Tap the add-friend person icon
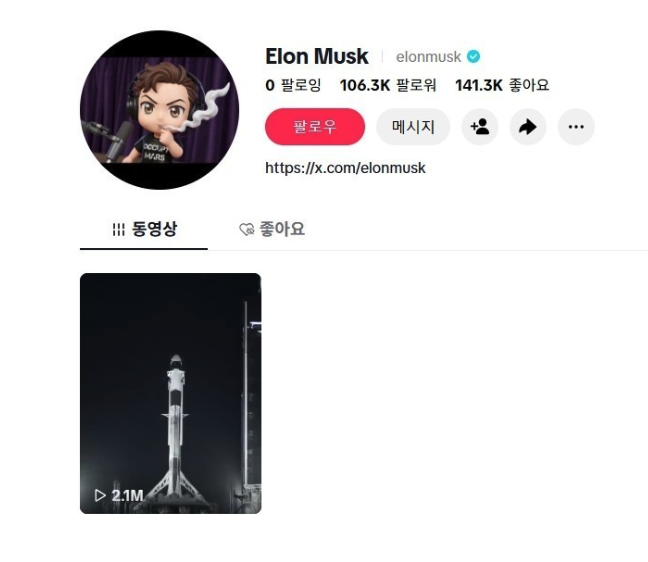Viewport: 648px width, 562px height. [480, 127]
